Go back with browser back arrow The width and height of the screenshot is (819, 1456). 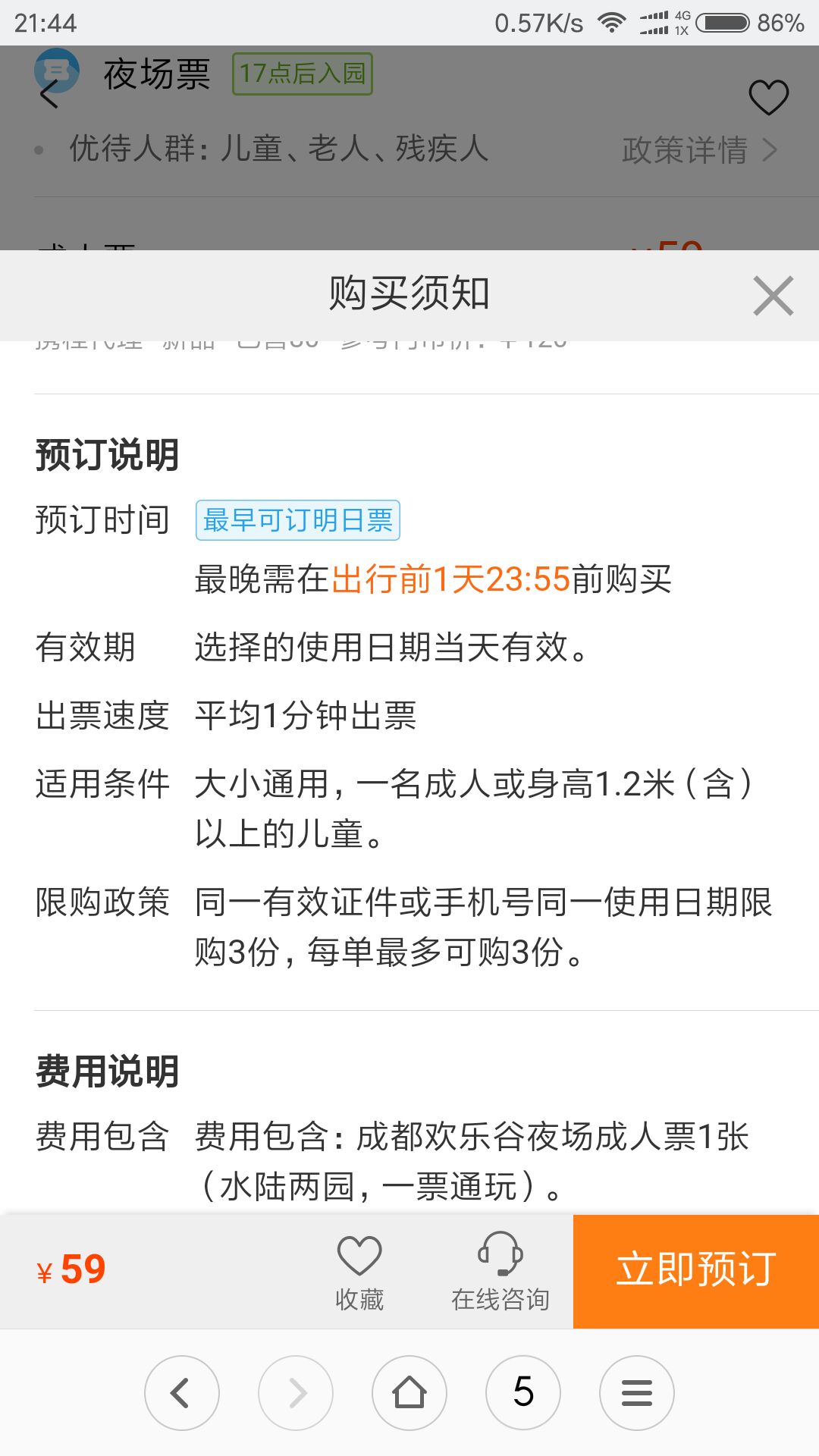pos(182,1393)
